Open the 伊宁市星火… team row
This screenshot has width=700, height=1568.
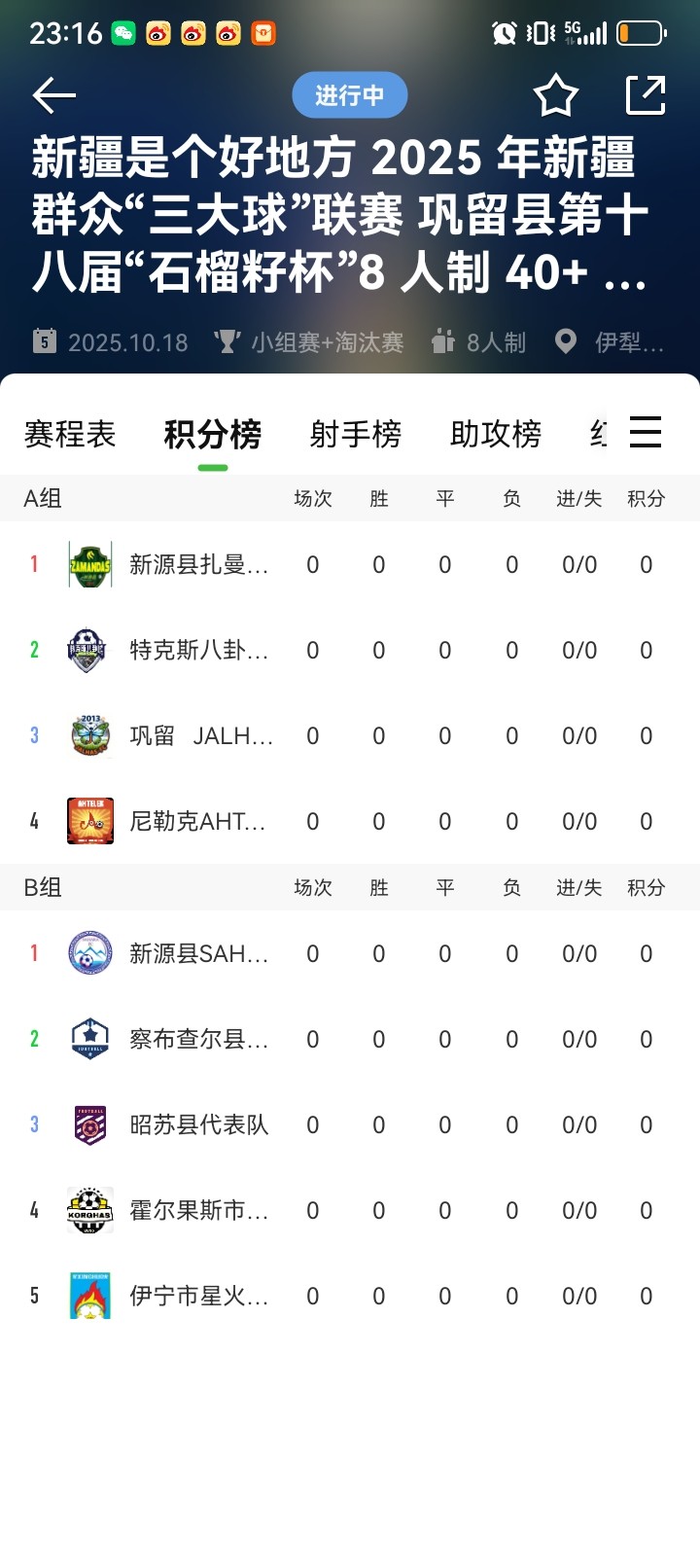(x=198, y=1297)
